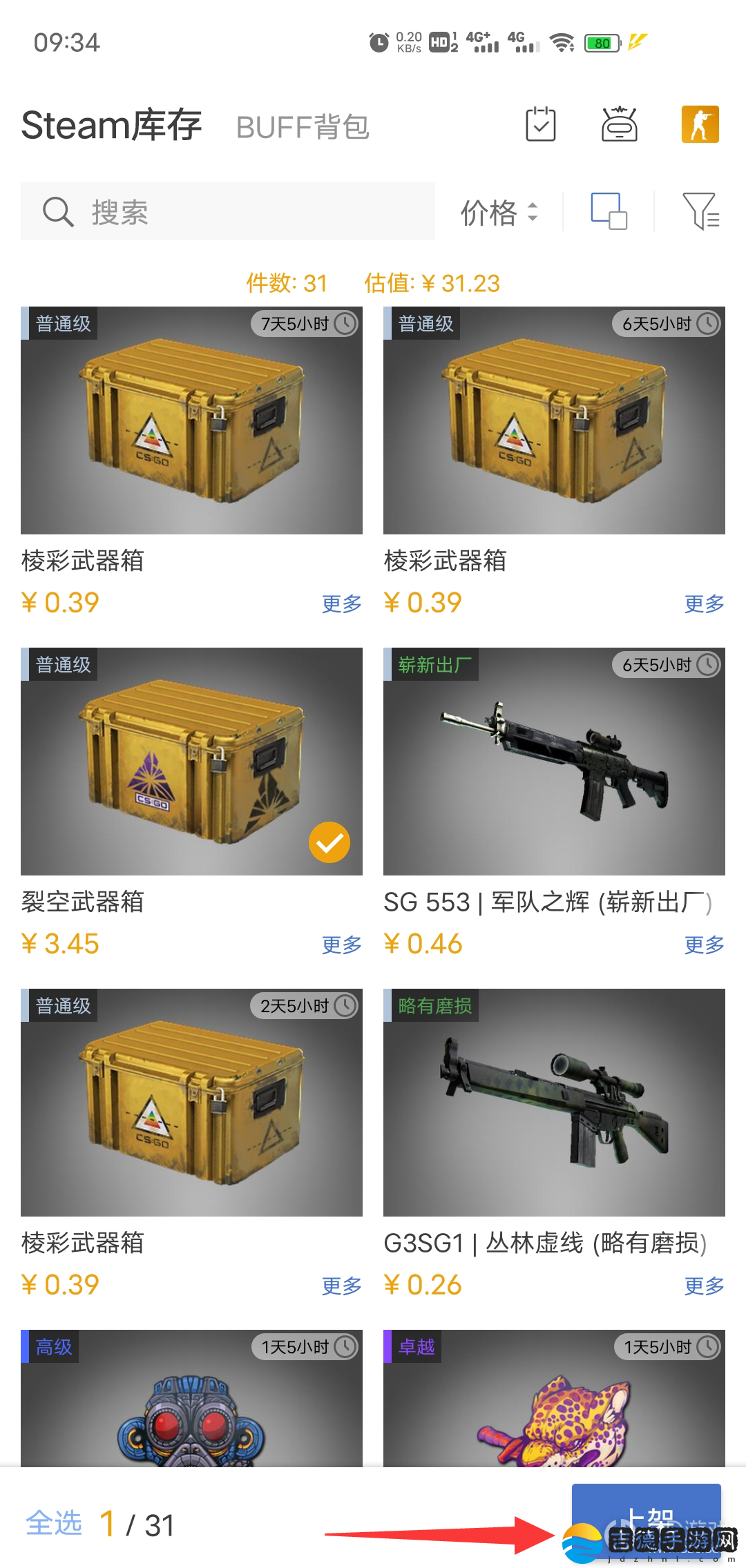746x1568 pixels.
Task: Tap 全选 to select all items
Action: point(54,1523)
